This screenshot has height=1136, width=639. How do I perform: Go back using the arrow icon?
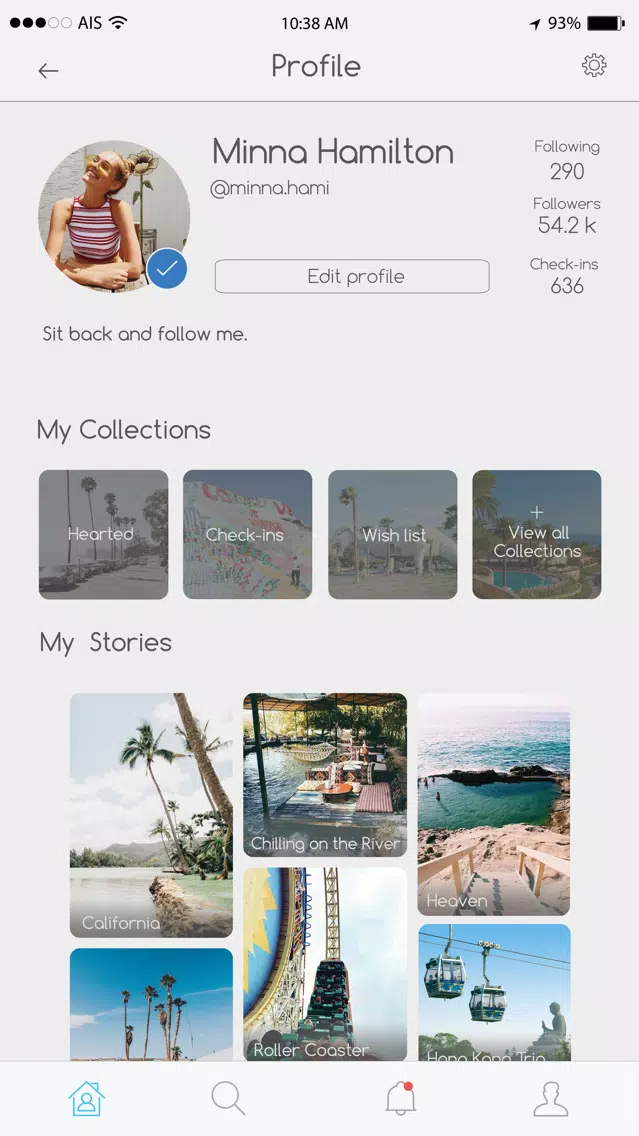pos(48,70)
